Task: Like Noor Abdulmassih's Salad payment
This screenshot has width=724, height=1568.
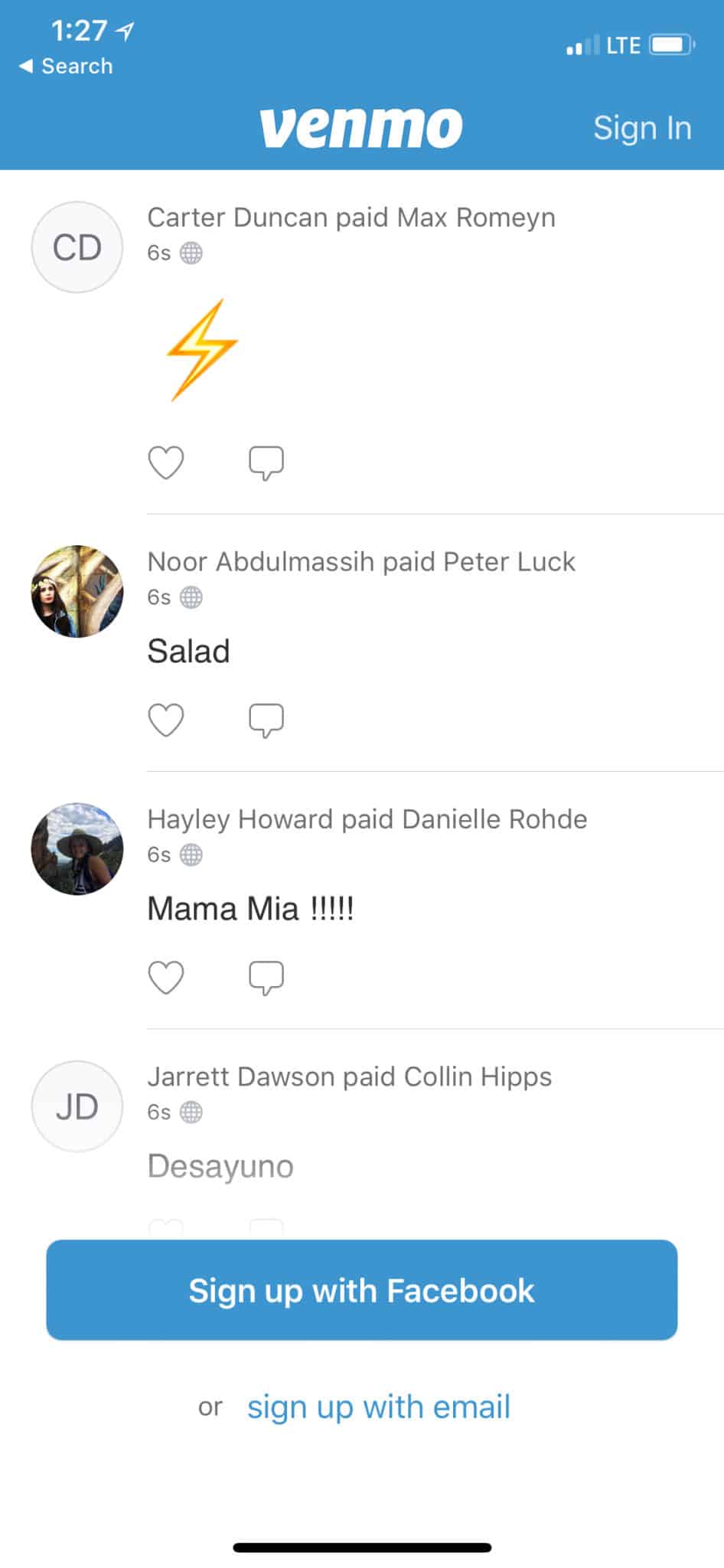Action: coord(165,720)
